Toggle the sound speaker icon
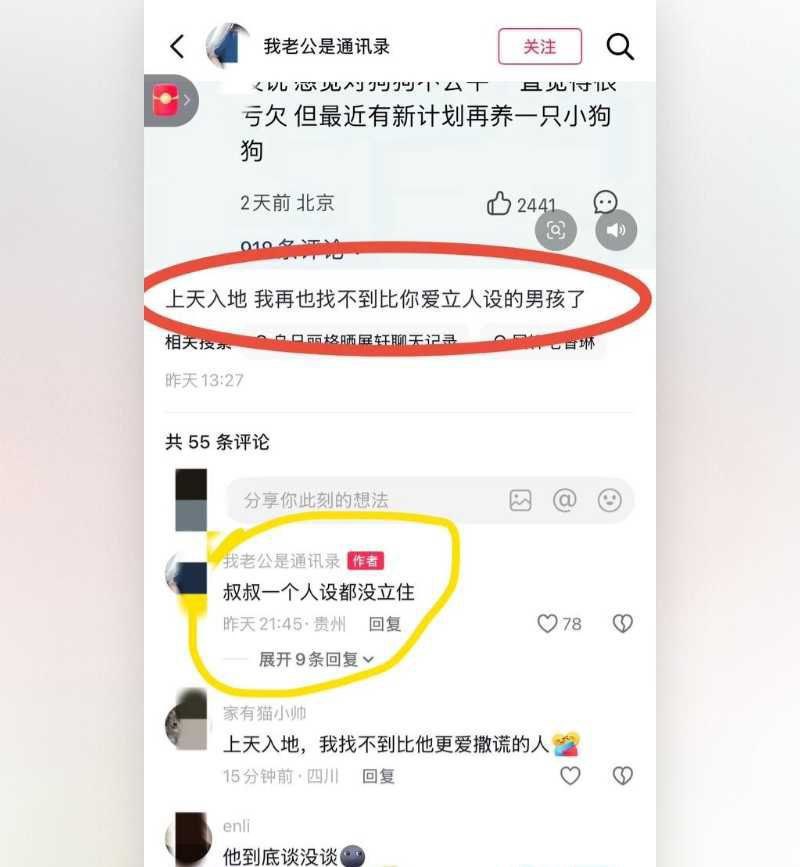The width and height of the screenshot is (800, 867). (x=616, y=231)
